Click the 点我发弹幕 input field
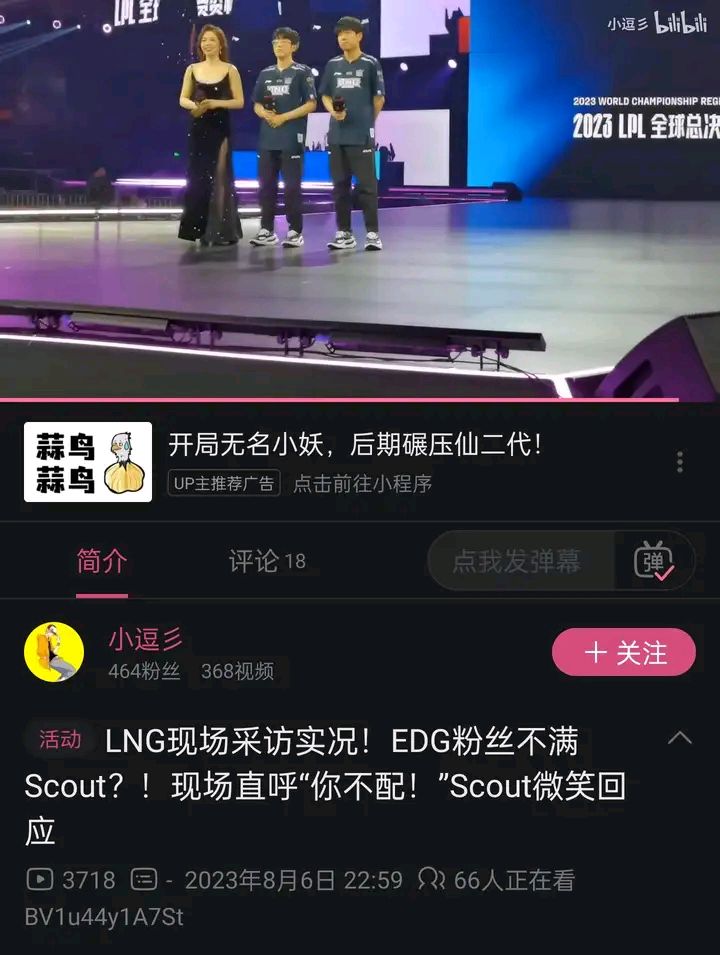This screenshot has width=720, height=955. (x=520, y=561)
